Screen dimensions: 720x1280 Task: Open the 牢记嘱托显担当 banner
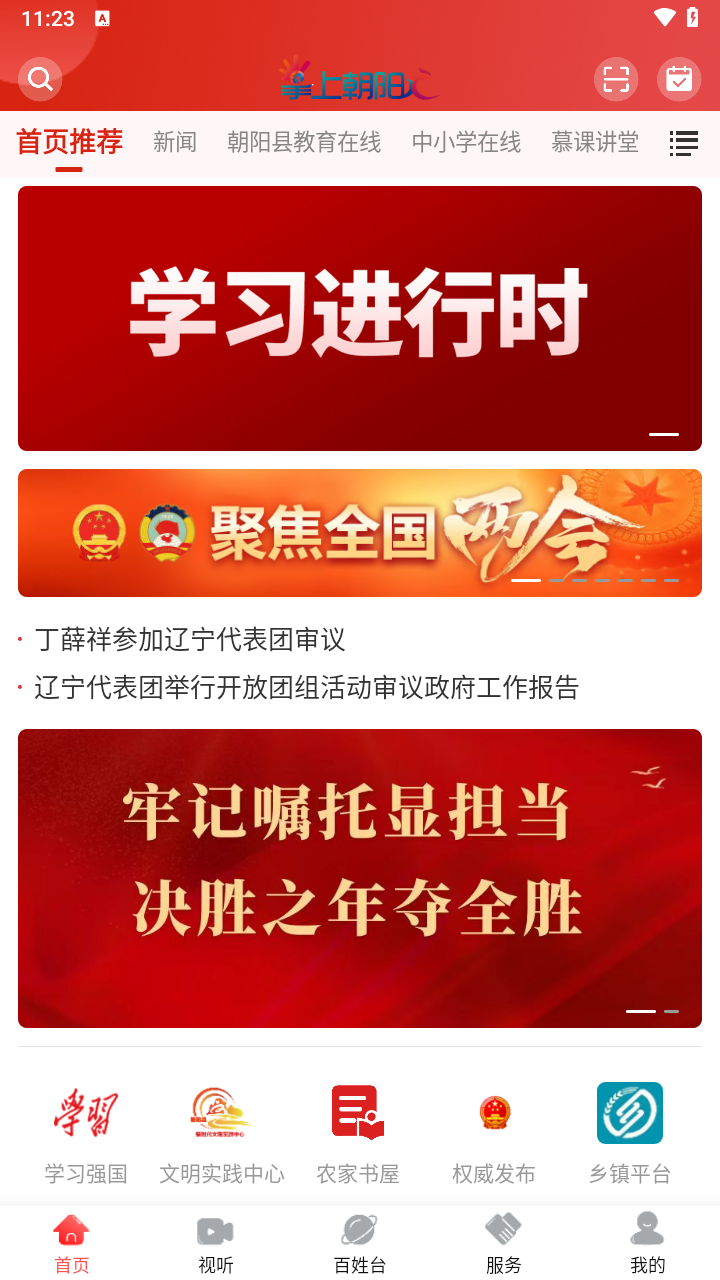360,878
